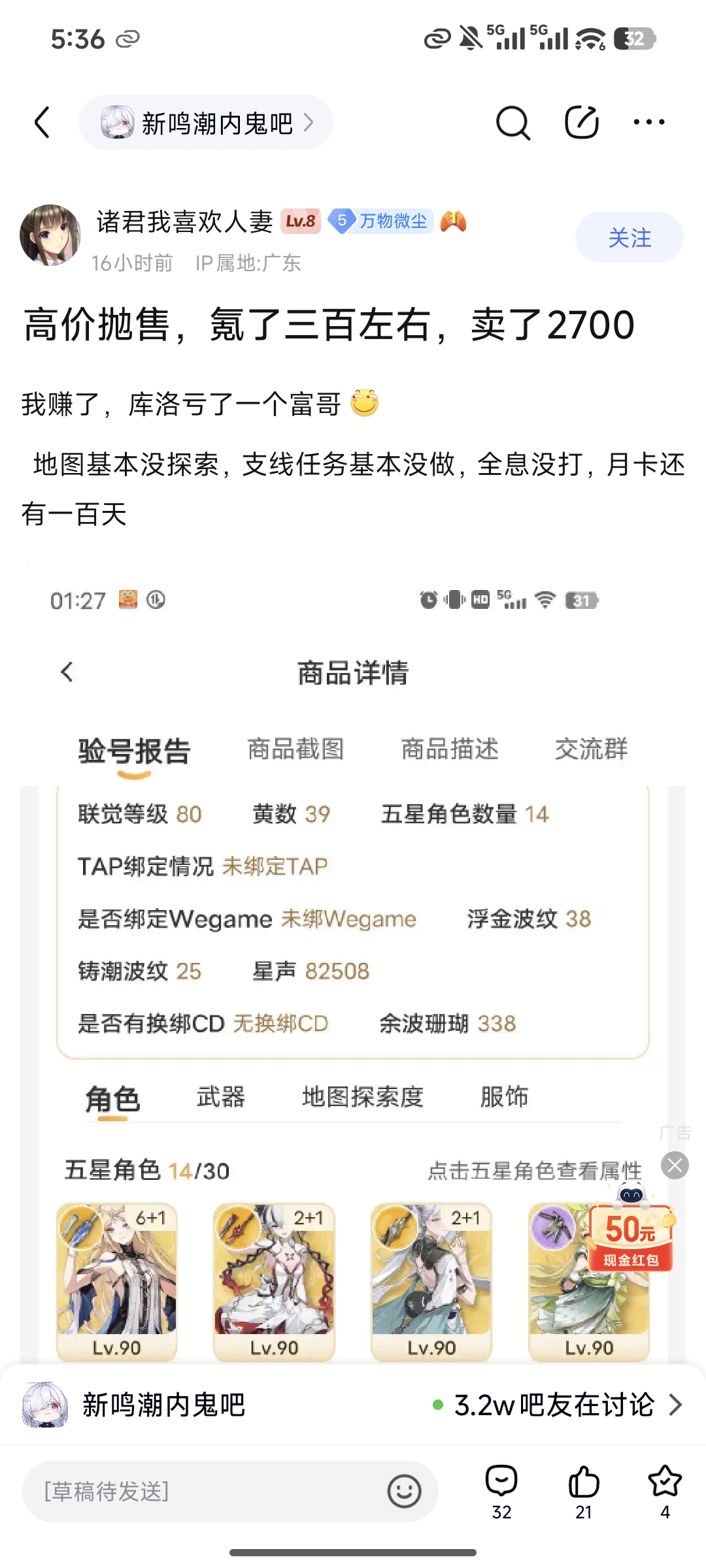
Task: Add this post to favorites with the star
Action: point(665,1490)
